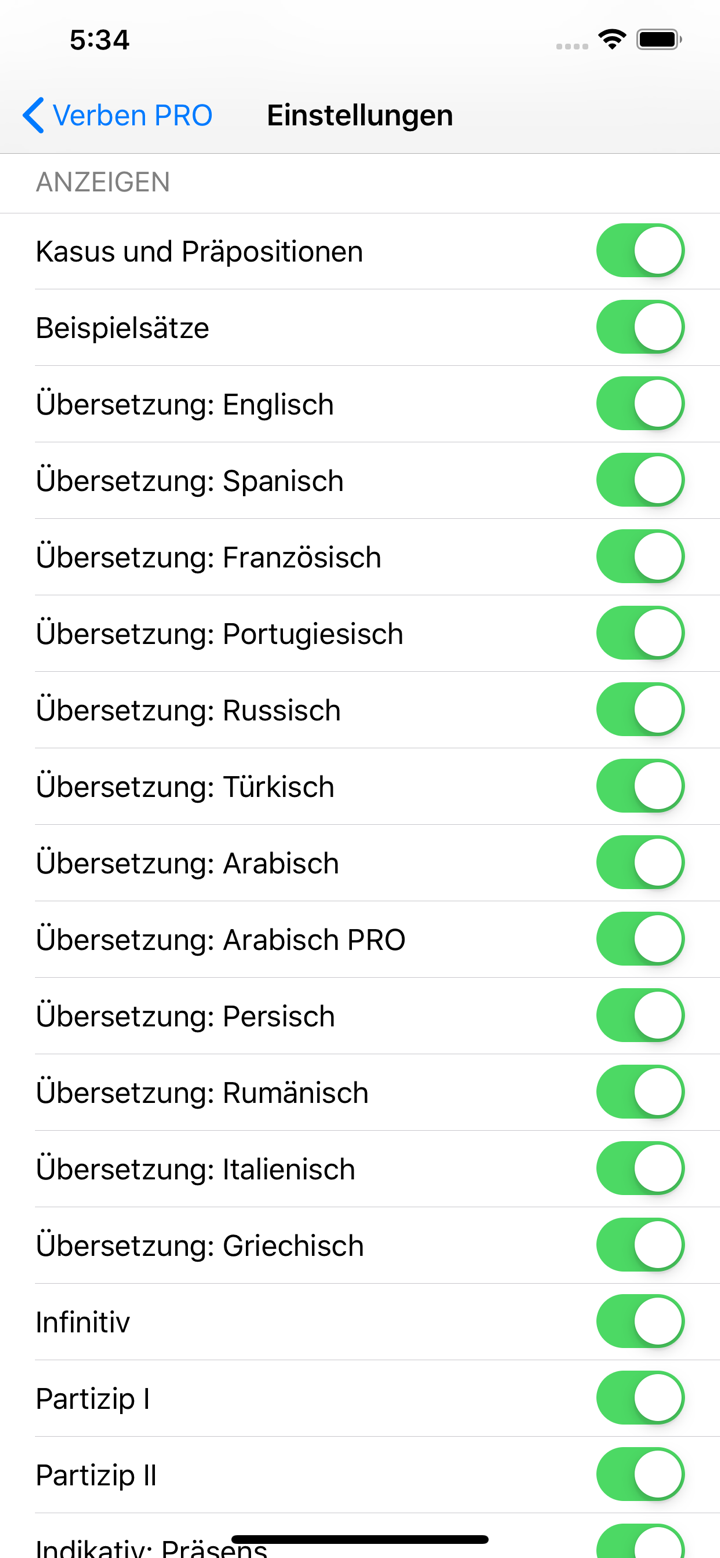720x1558 pixels.
Task: Turn off Übersetzung: Französisch
Action: click(640, 557)
